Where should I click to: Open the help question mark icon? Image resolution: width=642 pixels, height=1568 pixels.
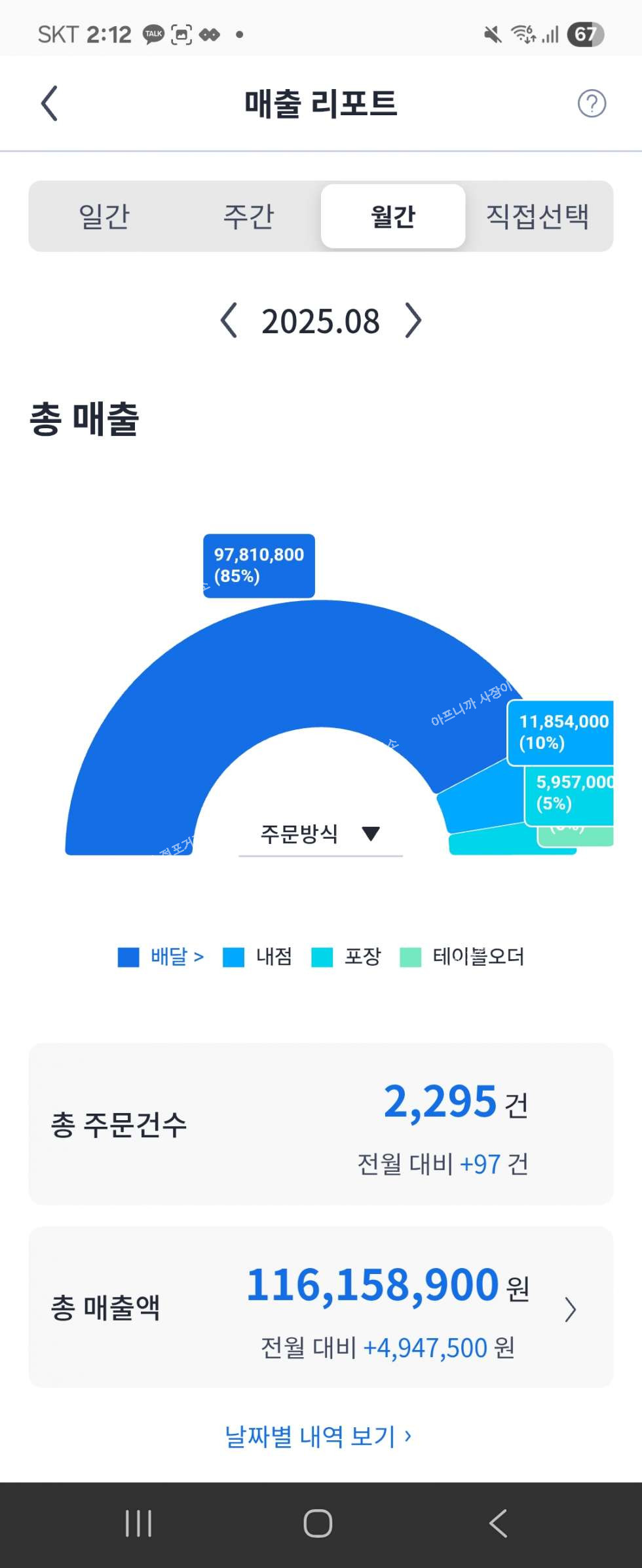[591, 103]
